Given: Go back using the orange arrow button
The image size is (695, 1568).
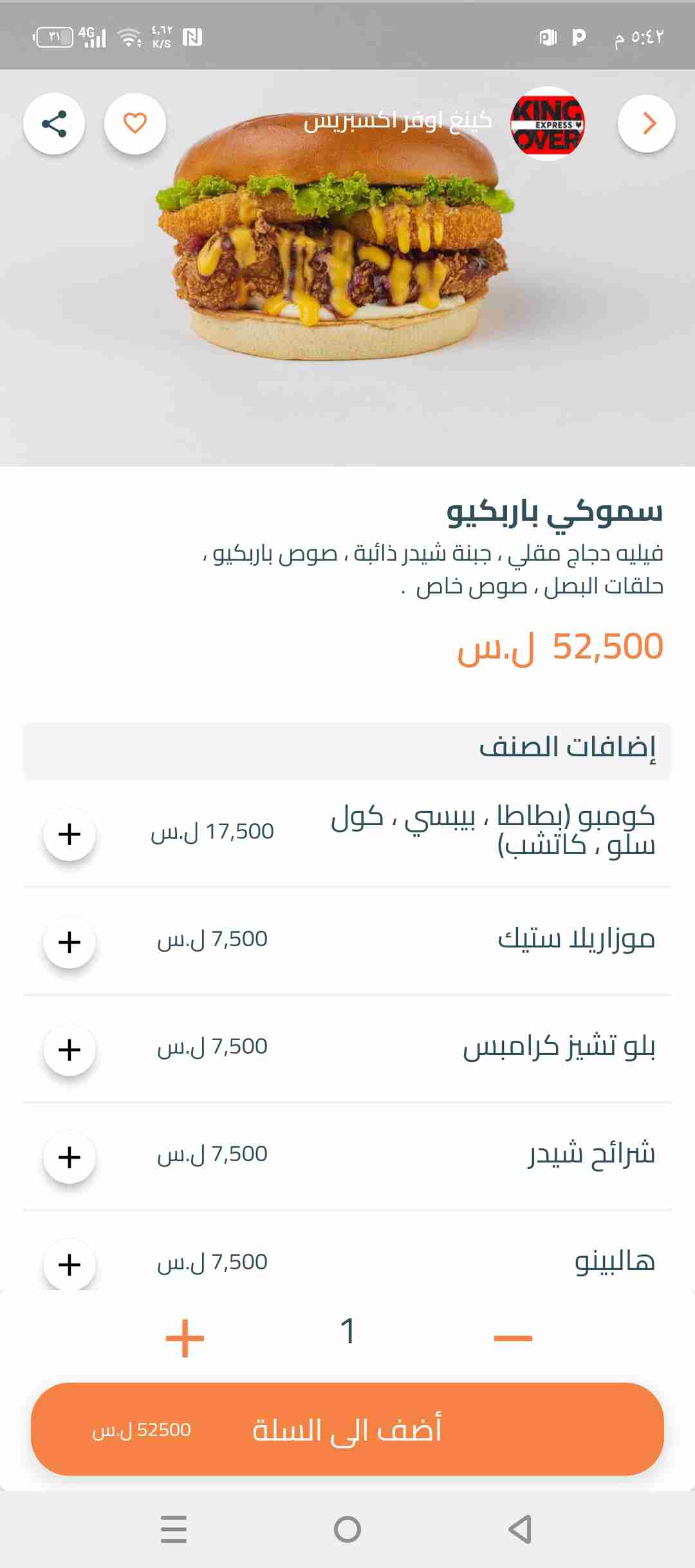Looking at the screenshot, I should tap(647, 124).
